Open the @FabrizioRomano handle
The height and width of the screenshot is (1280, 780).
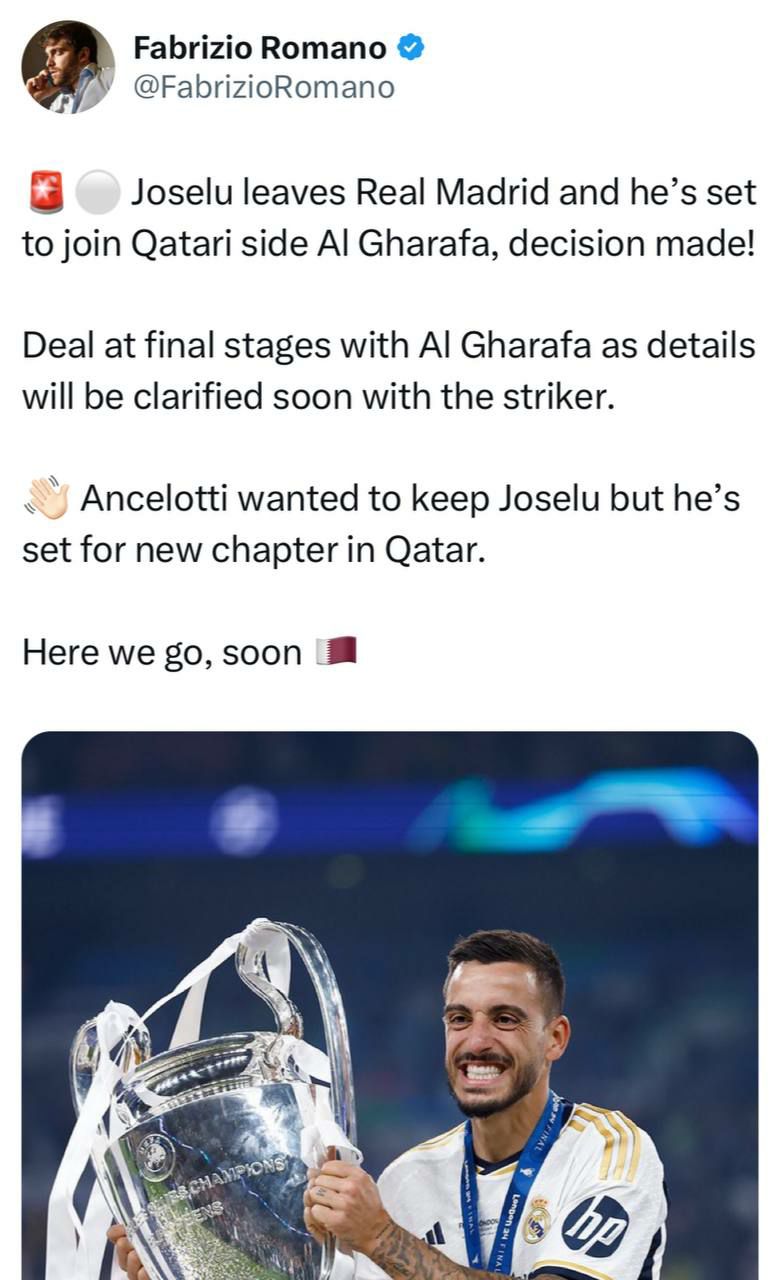coord(264,87)
